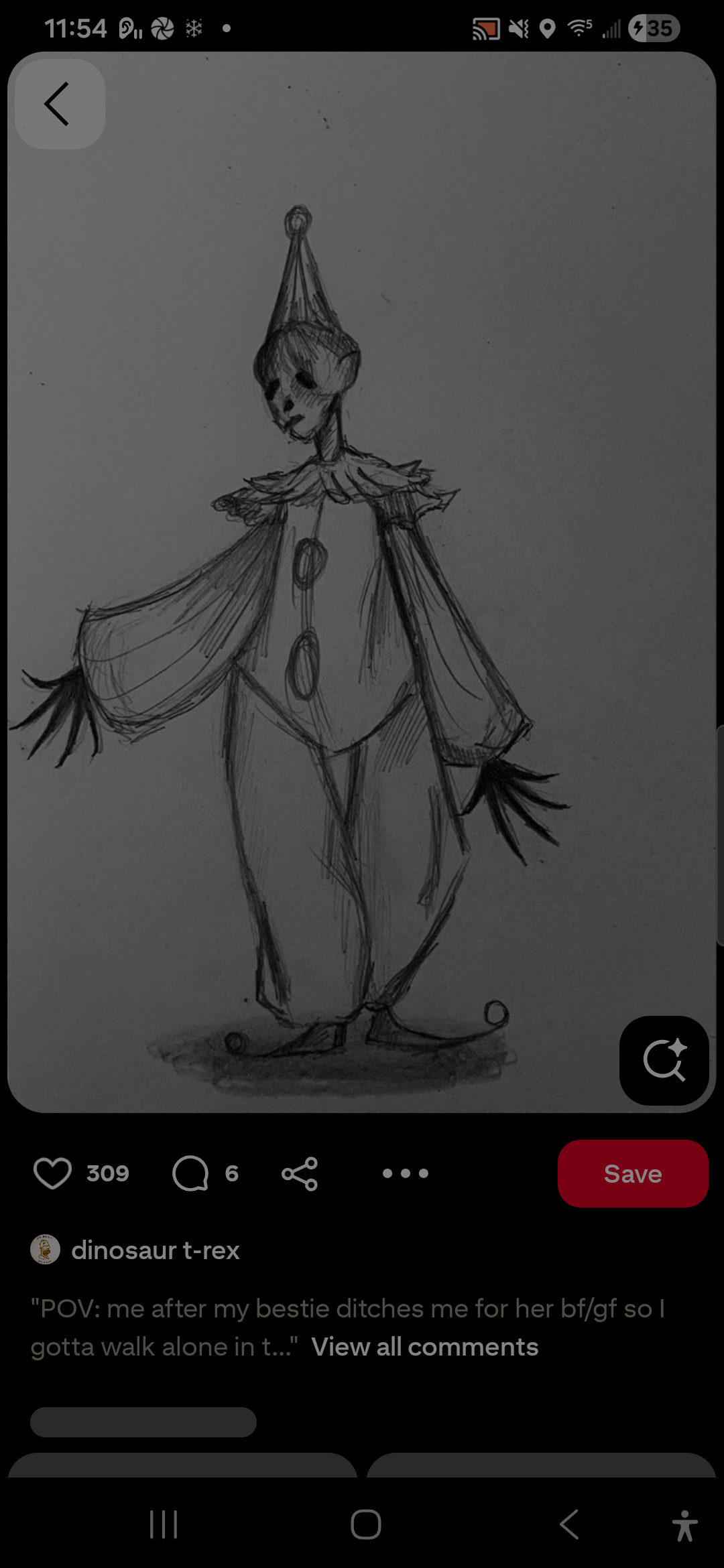The image size is (724, 1568).
Task: Open the comments bubble icon
Action: tap(190, 1173)
